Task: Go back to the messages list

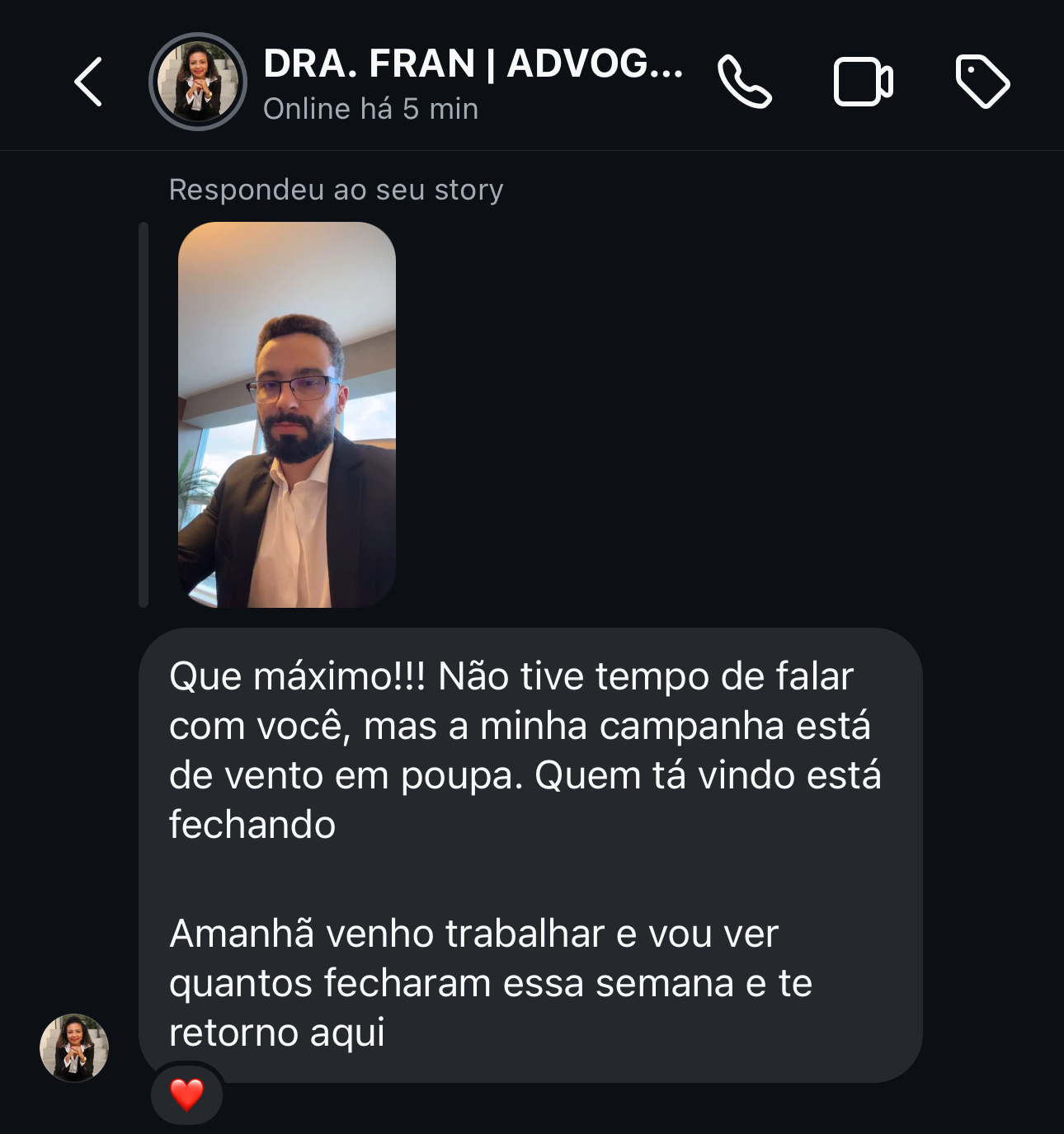Action: pyautogui.click(x=88, y=82)
